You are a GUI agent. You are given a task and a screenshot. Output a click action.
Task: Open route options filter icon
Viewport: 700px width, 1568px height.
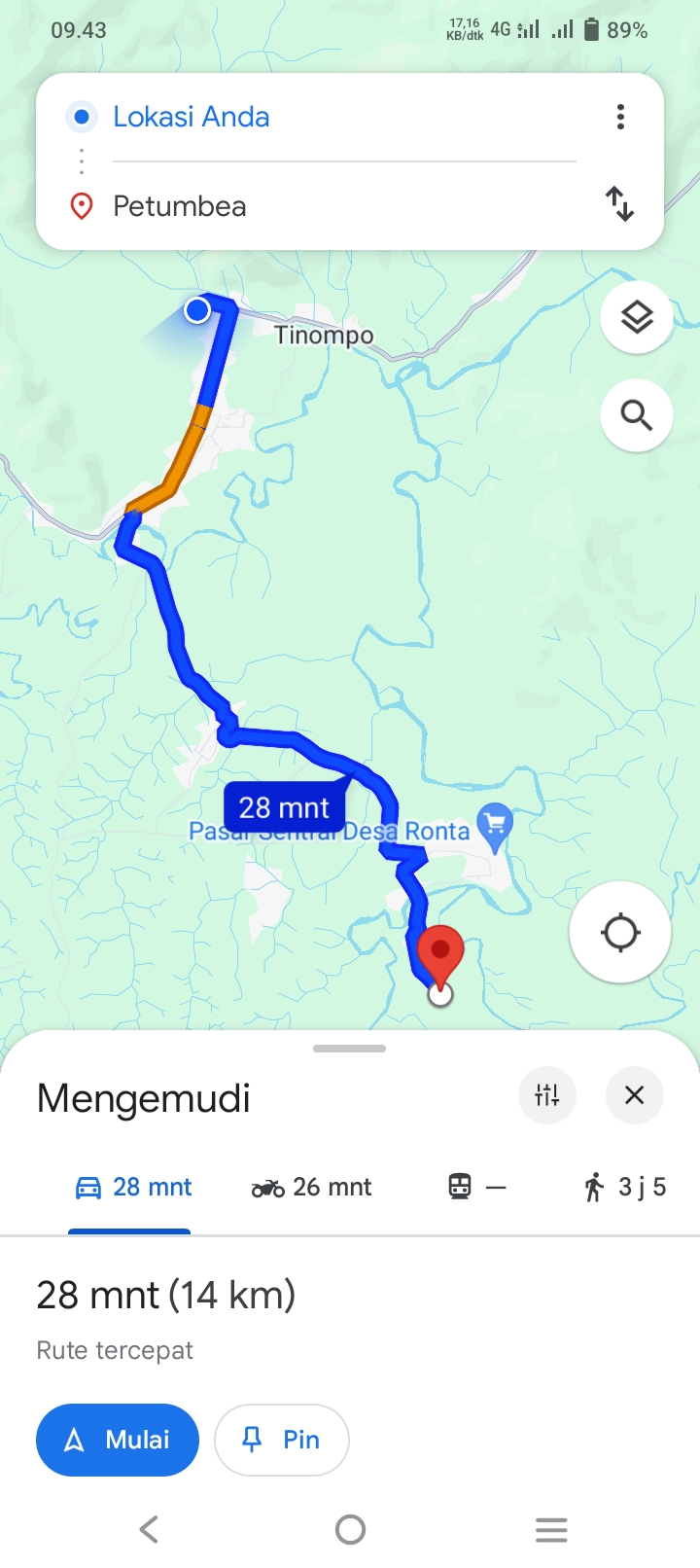click(547, 1095)
